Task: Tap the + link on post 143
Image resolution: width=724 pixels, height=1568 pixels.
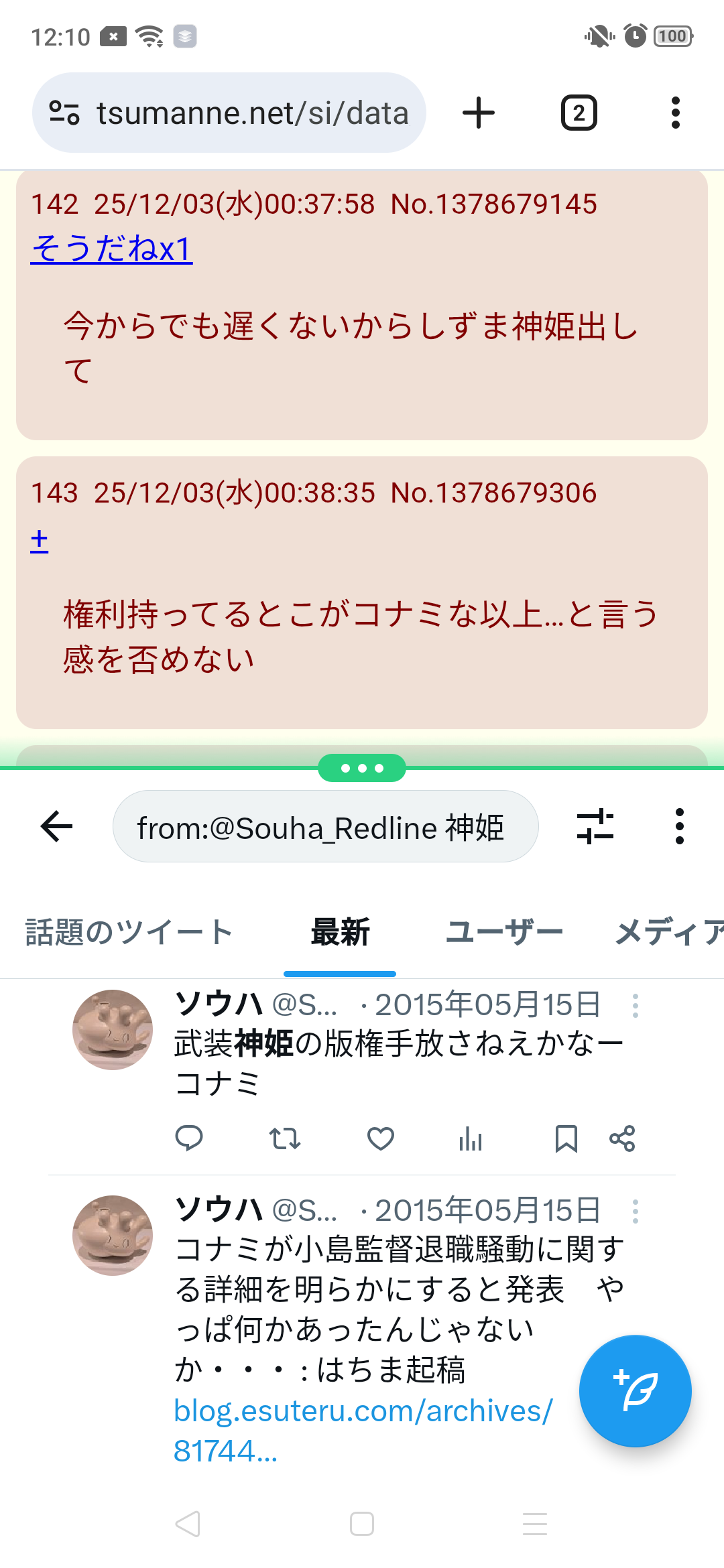Action: [x=40, y=540]
